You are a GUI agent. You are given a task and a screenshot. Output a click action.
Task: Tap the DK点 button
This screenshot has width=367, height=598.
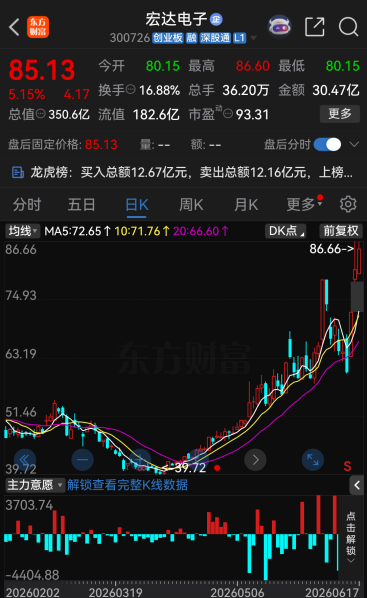click(287, 231)
